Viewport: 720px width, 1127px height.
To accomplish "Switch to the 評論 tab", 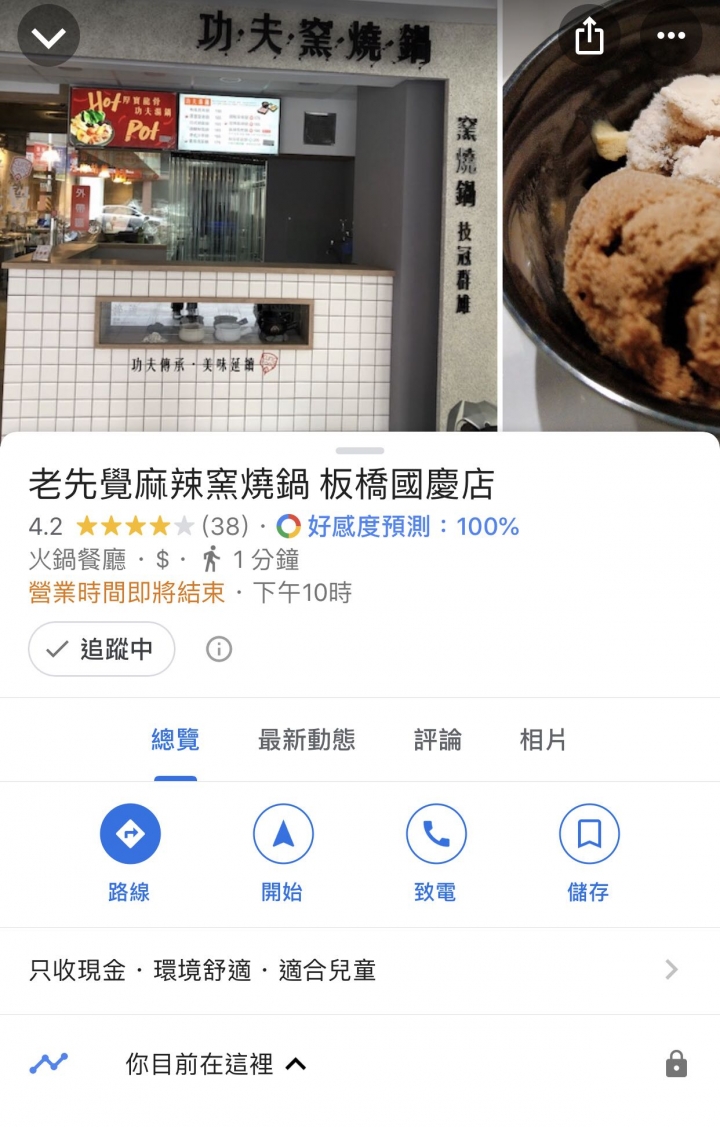I will [x=438, y=740].
